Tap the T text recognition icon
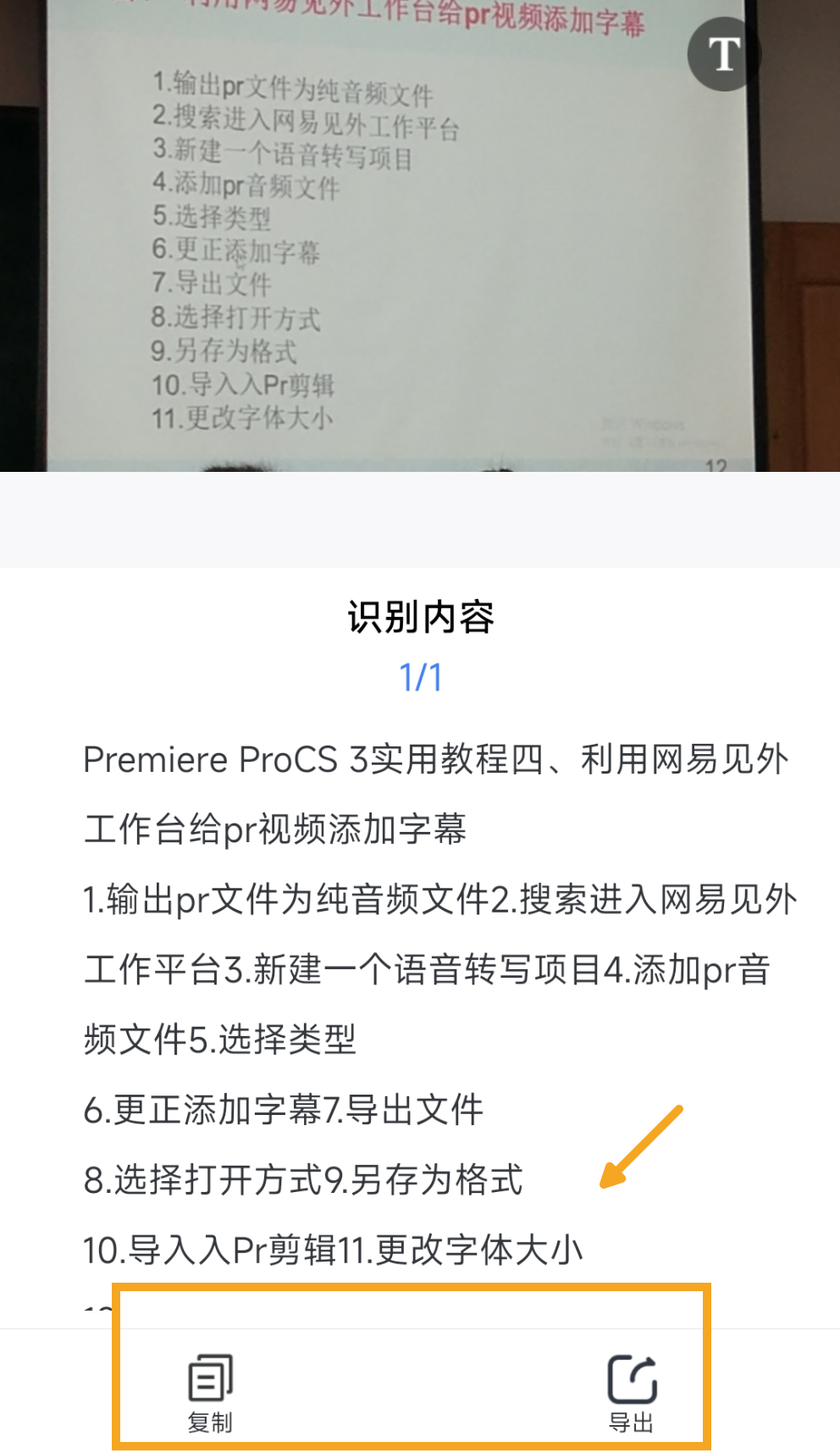This screenshot has width=840, height=1453. click(x=723, y=54)
